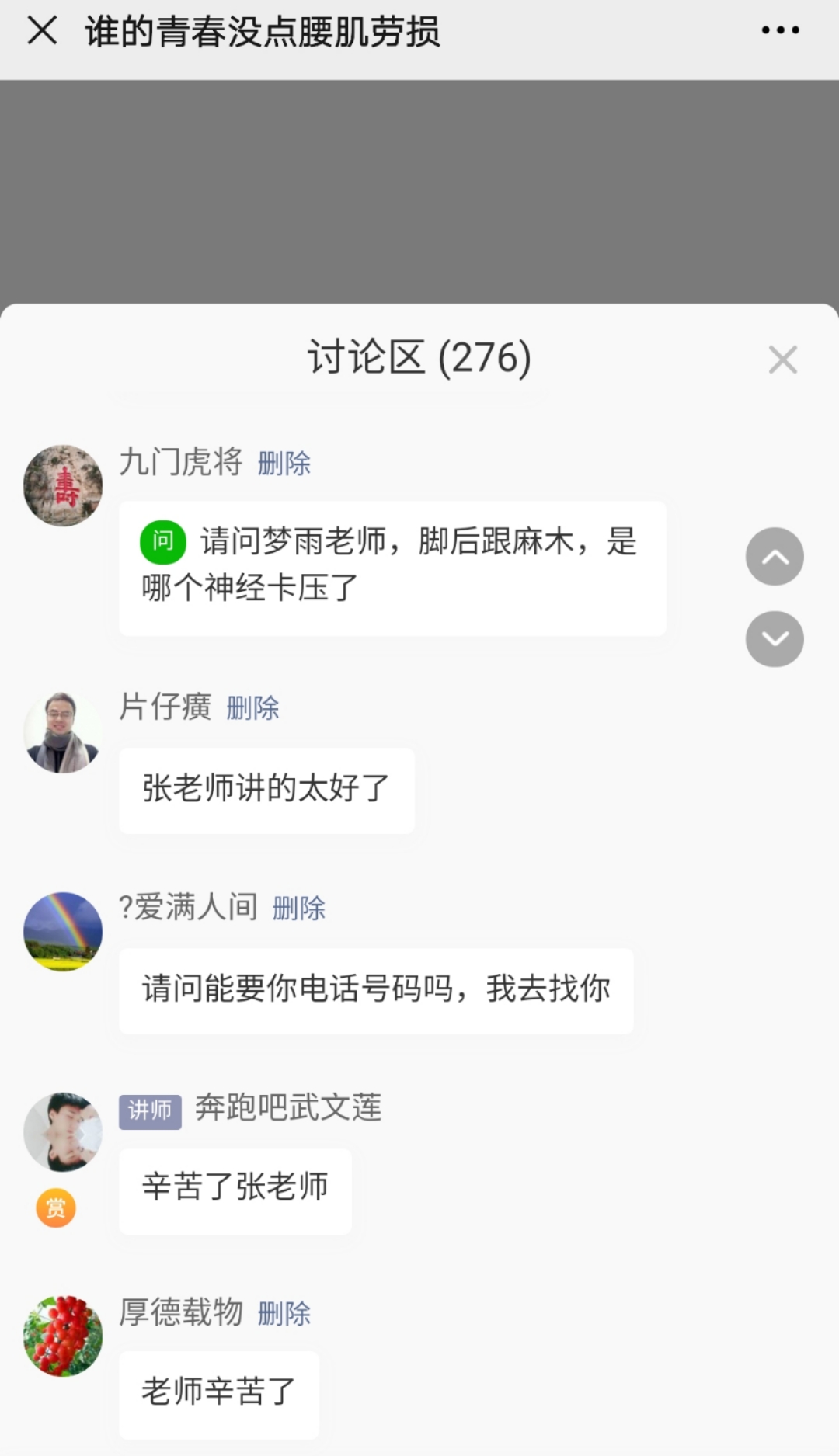The image size is (839, 1456).
Task: Delete 厚德载物's comment
Action: [284, 1314]
